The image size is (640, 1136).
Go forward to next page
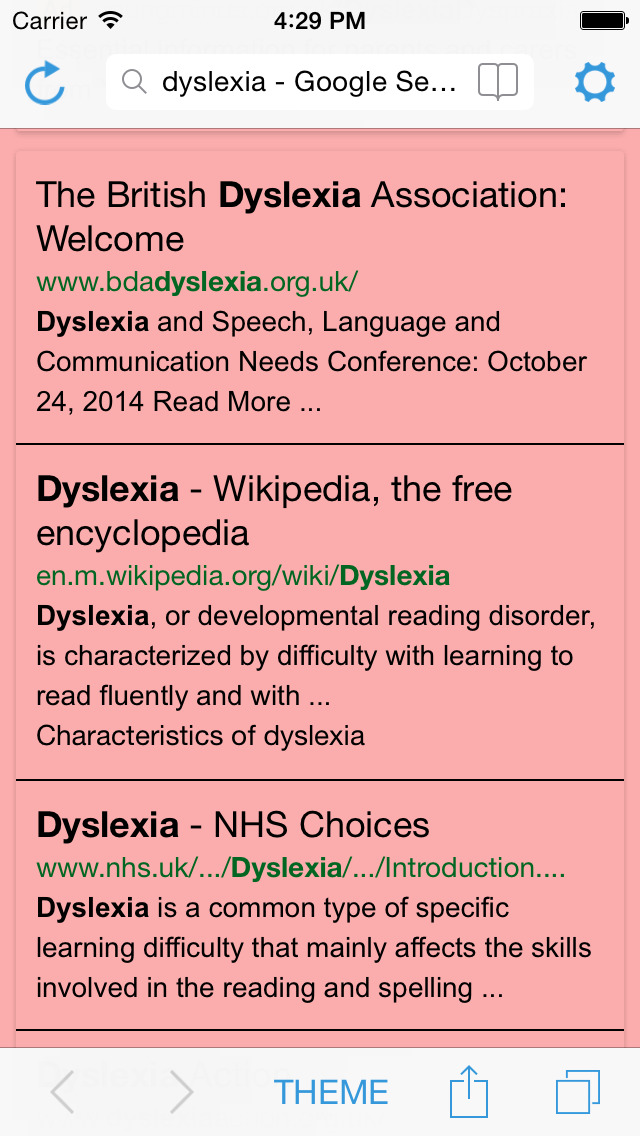(180, 1091)
